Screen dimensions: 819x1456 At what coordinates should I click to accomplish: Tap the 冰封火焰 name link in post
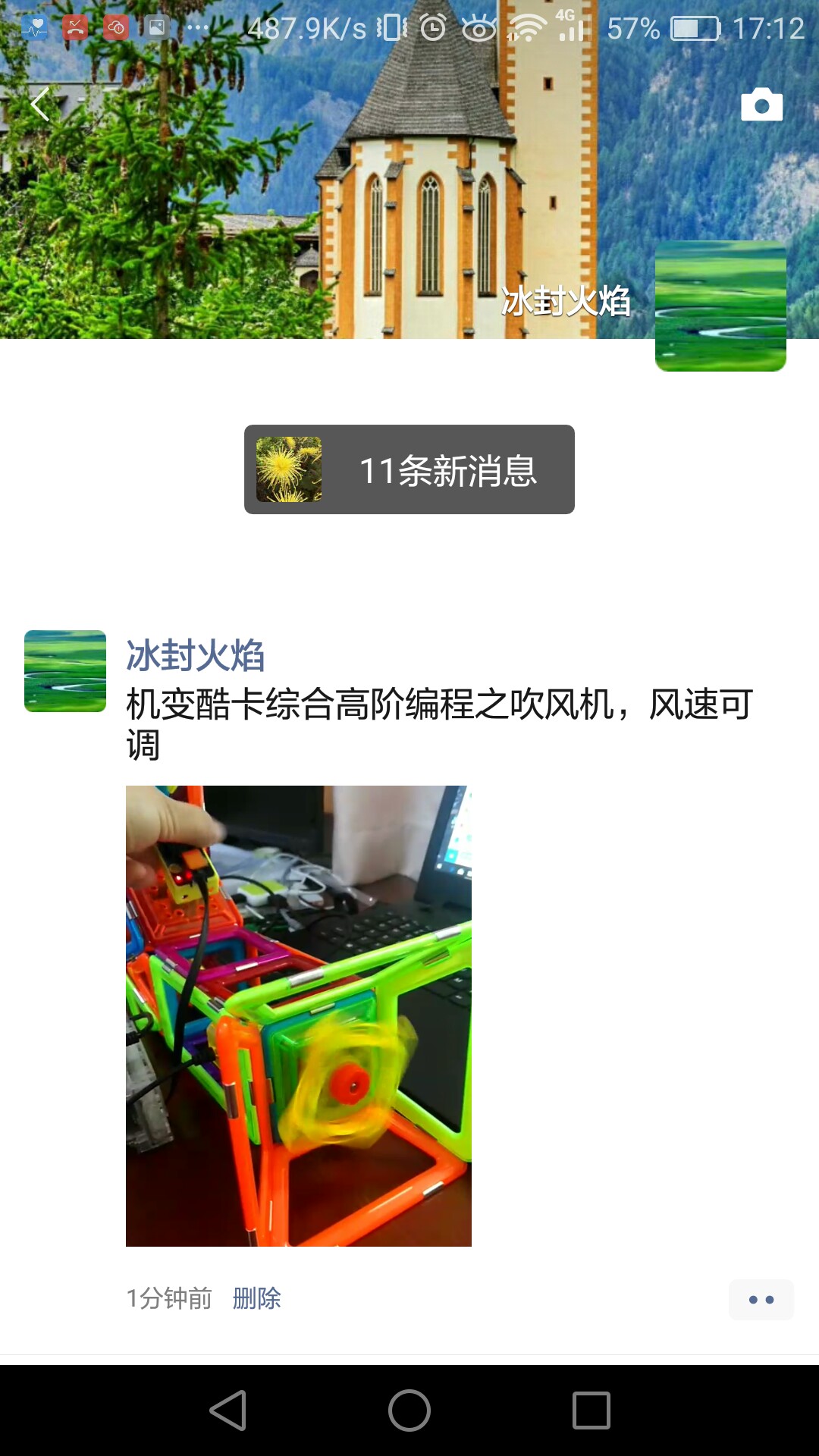point(195,655)
